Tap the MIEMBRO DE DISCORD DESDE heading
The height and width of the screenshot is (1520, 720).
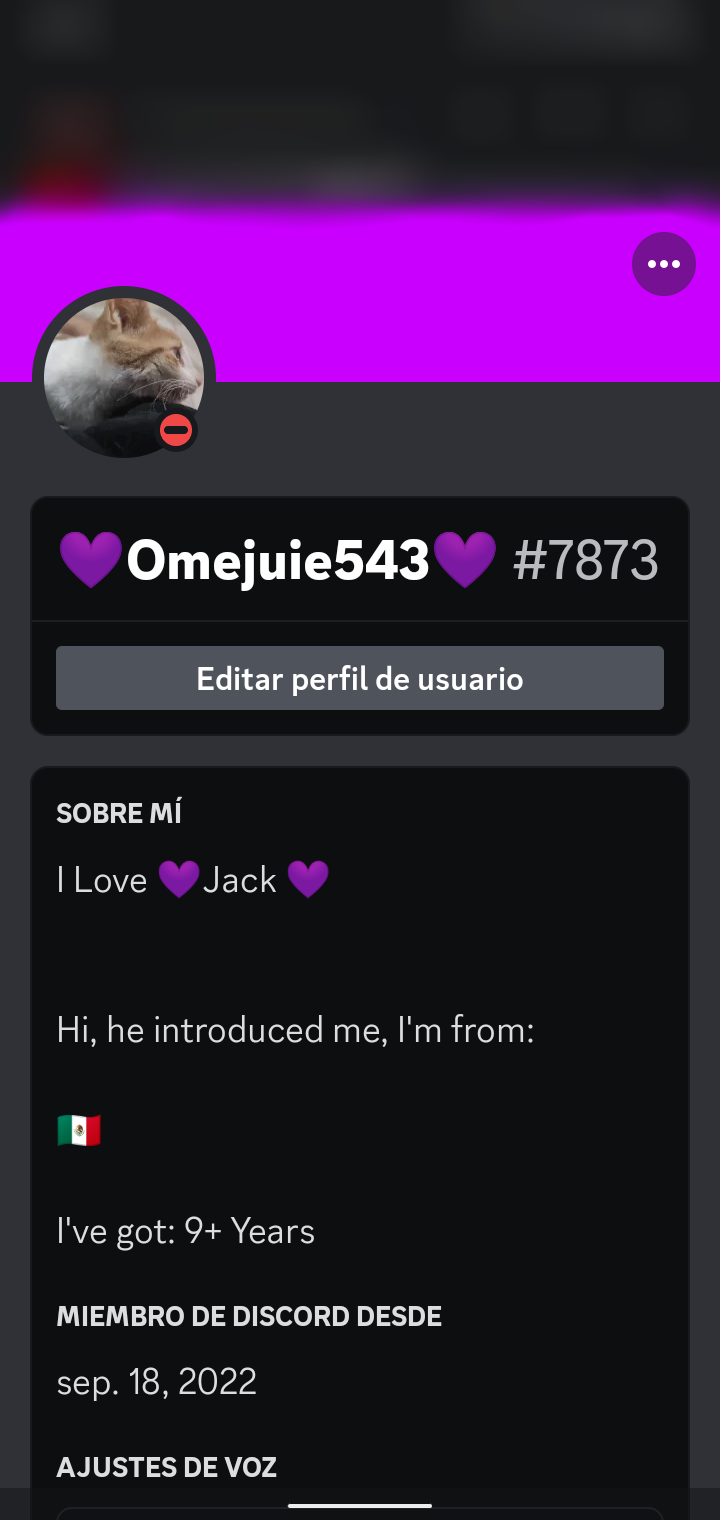(x=249, y=1316)
